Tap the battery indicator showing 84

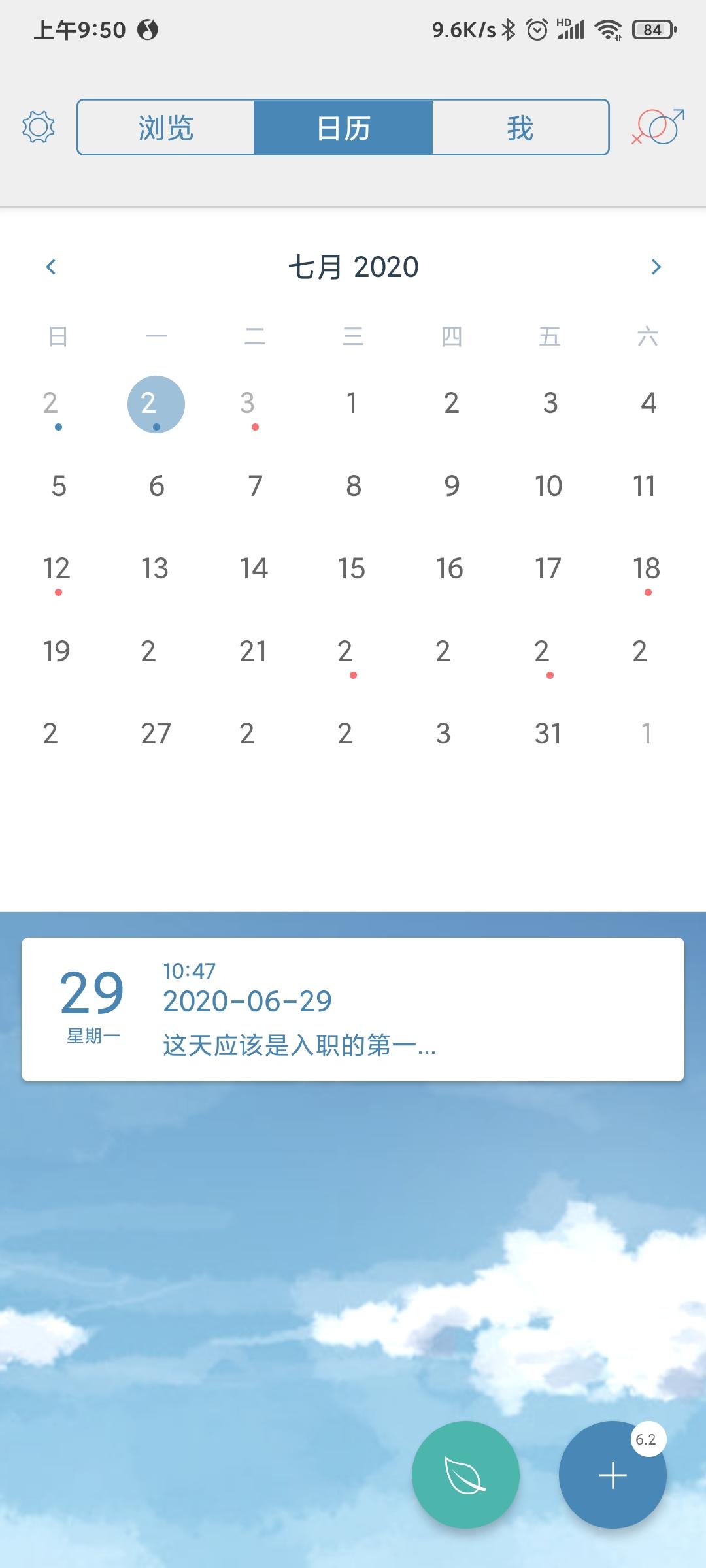point(652,31)
